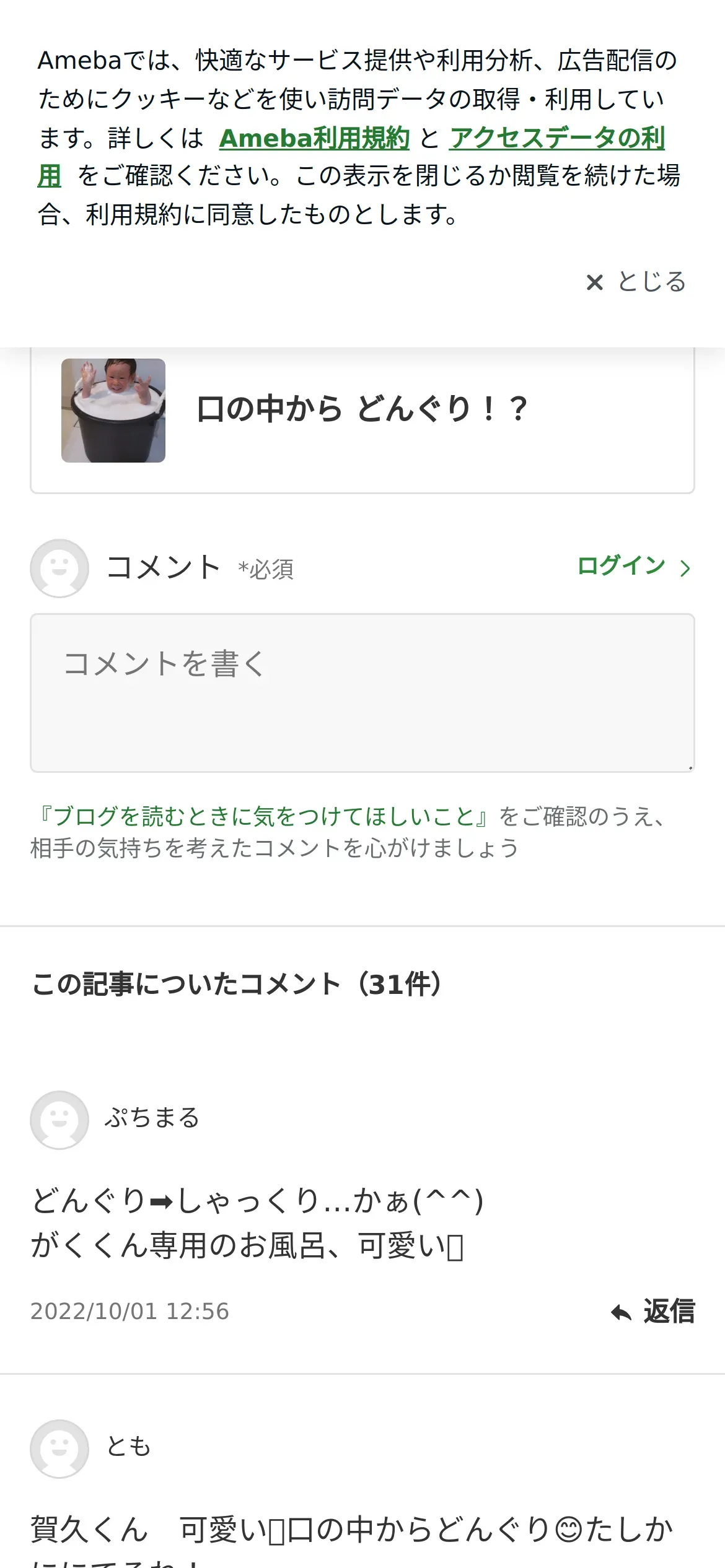Dismiss the cookie notice with とじる
The height and width of the screenshot is (1568, 725).
tap(636, 282)
